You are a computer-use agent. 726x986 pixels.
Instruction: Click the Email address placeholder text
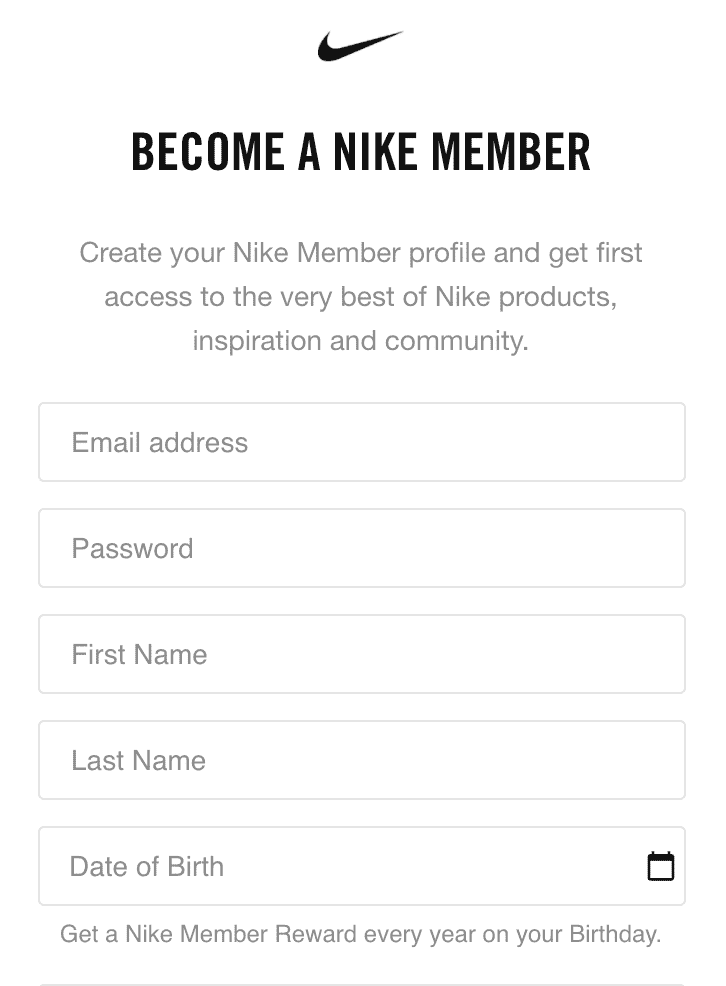(x=160, y=442)
